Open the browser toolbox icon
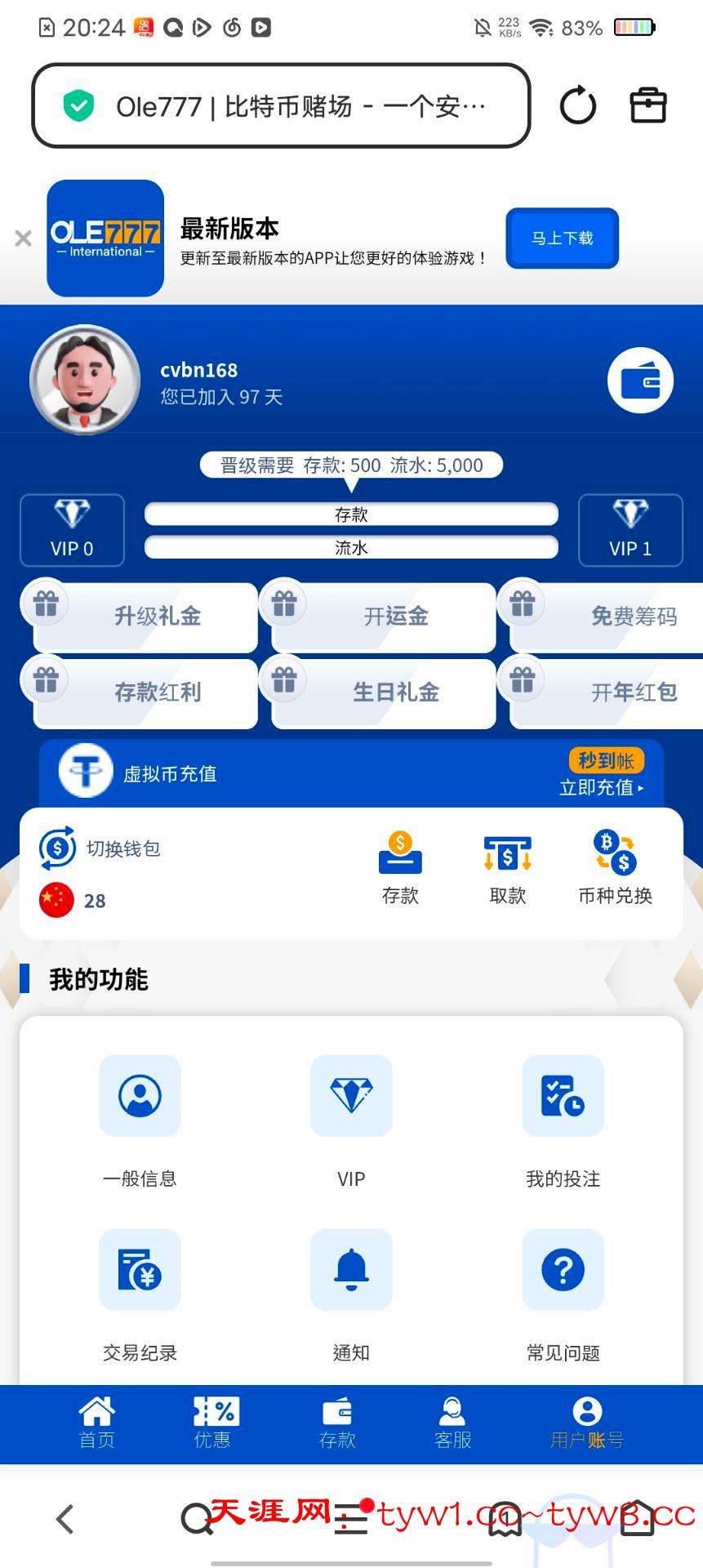The height and width of the screenshot is (1568, 703). coord(648,105)
